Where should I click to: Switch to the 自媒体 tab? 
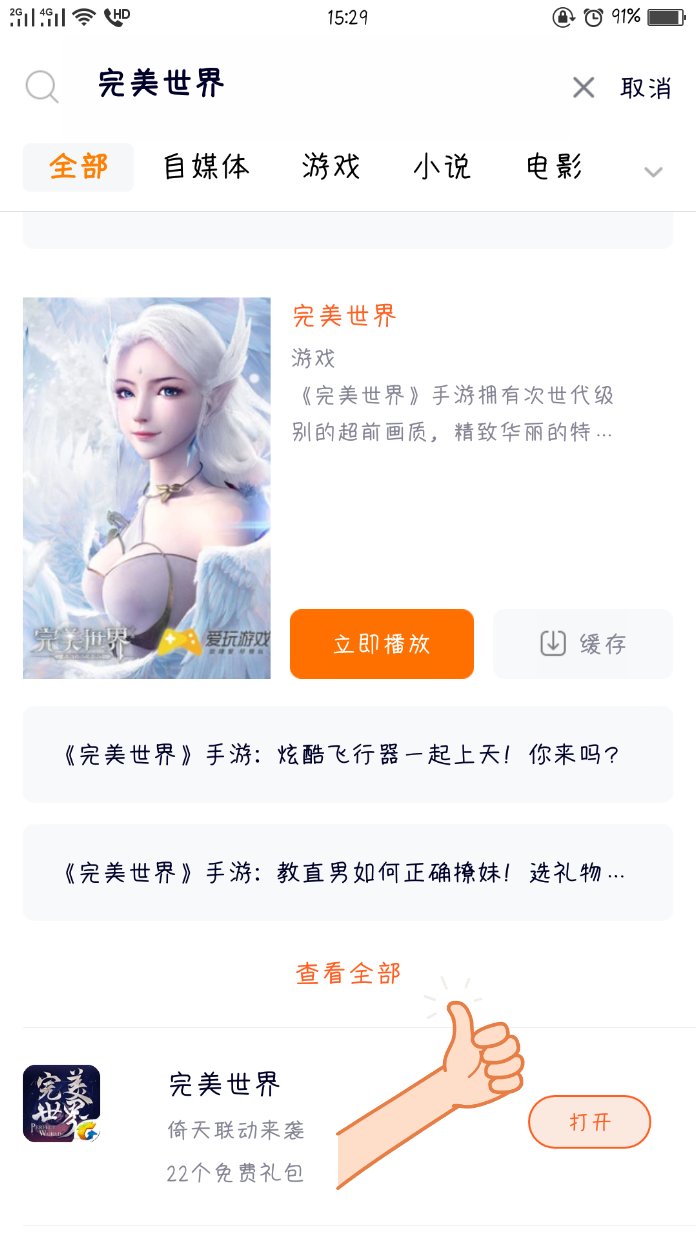click(206, 167)
